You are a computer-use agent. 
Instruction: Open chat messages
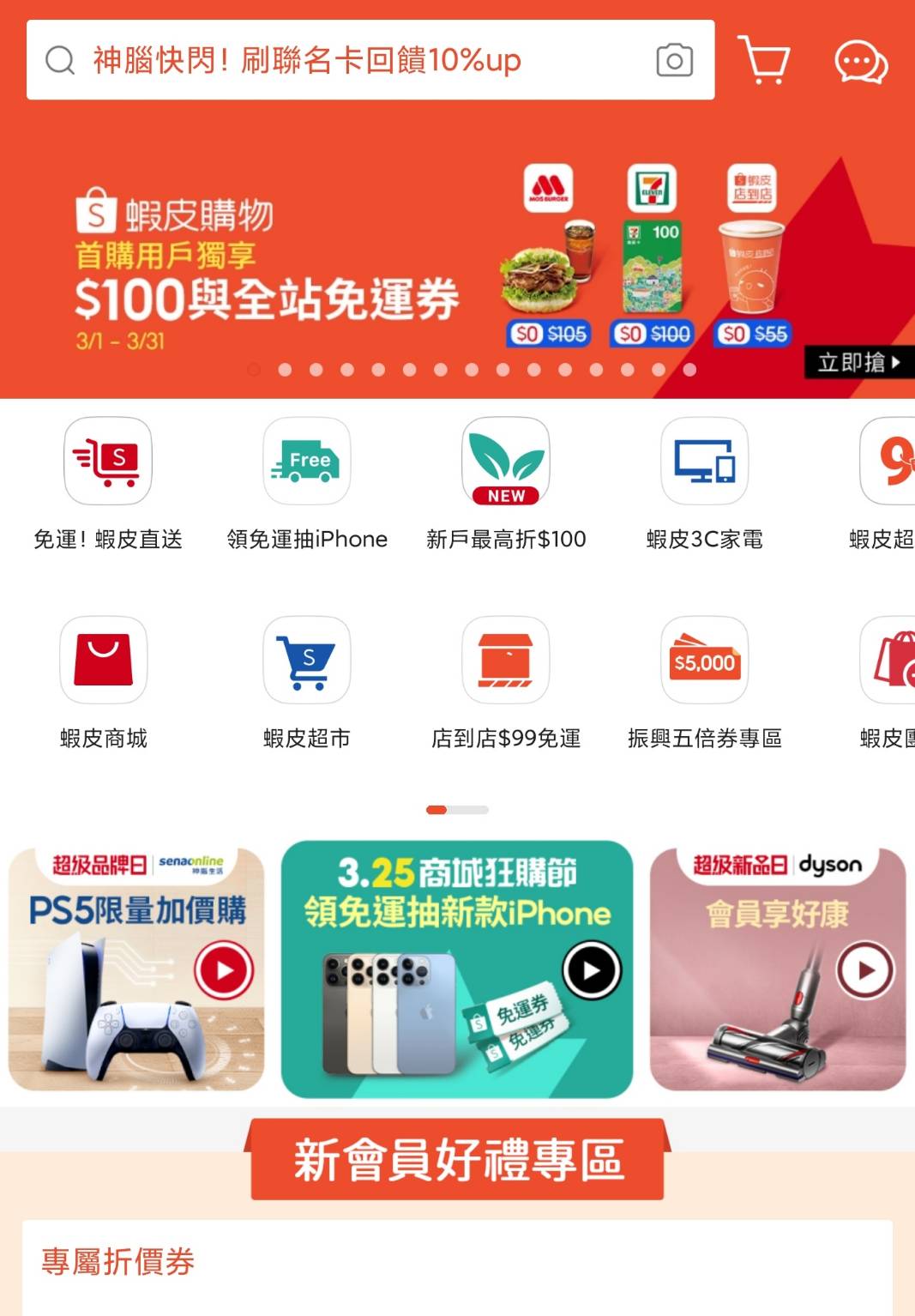pyautogui.click(x=860, y=62)
